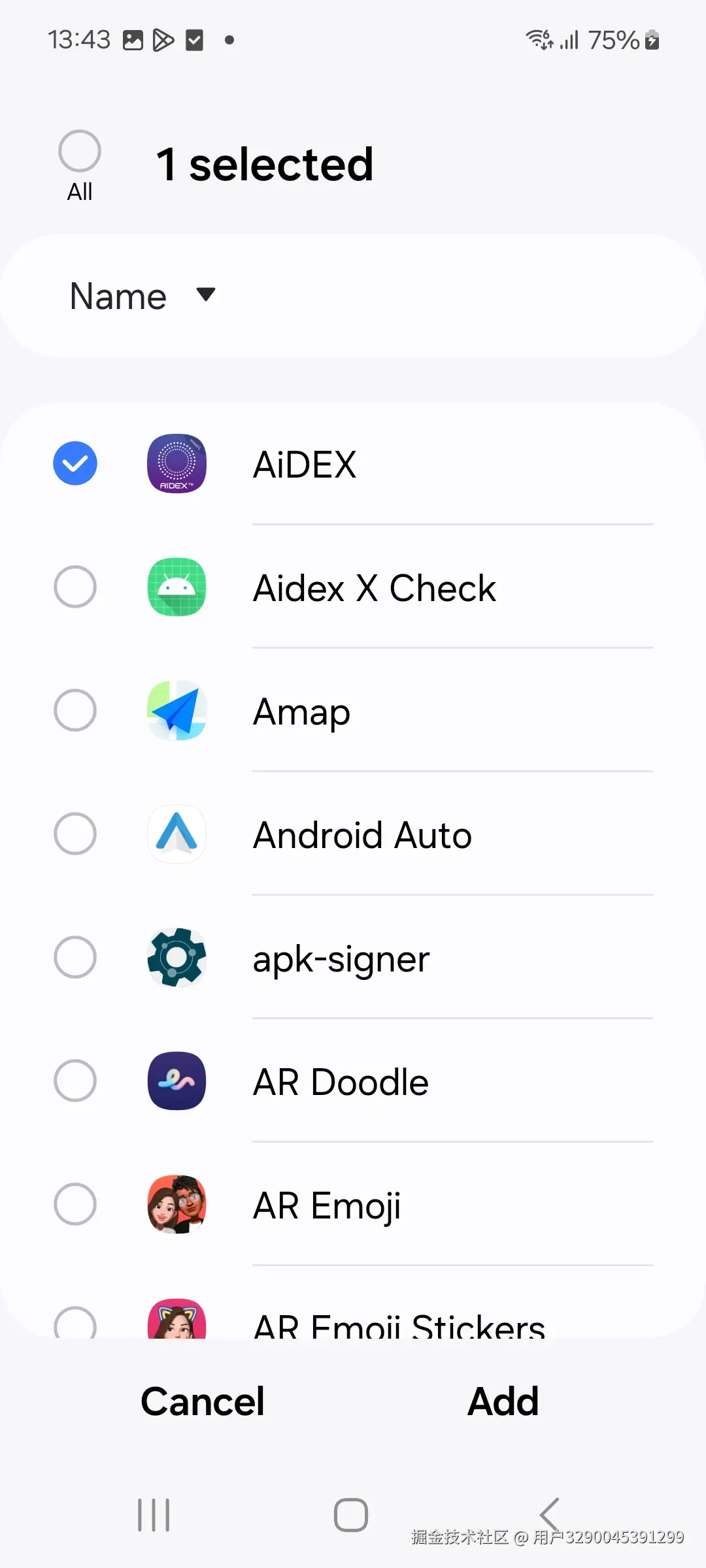Check the Android Auto selection circle
Viewport: 706px width, 1568px height.
[x=75, y=834]
